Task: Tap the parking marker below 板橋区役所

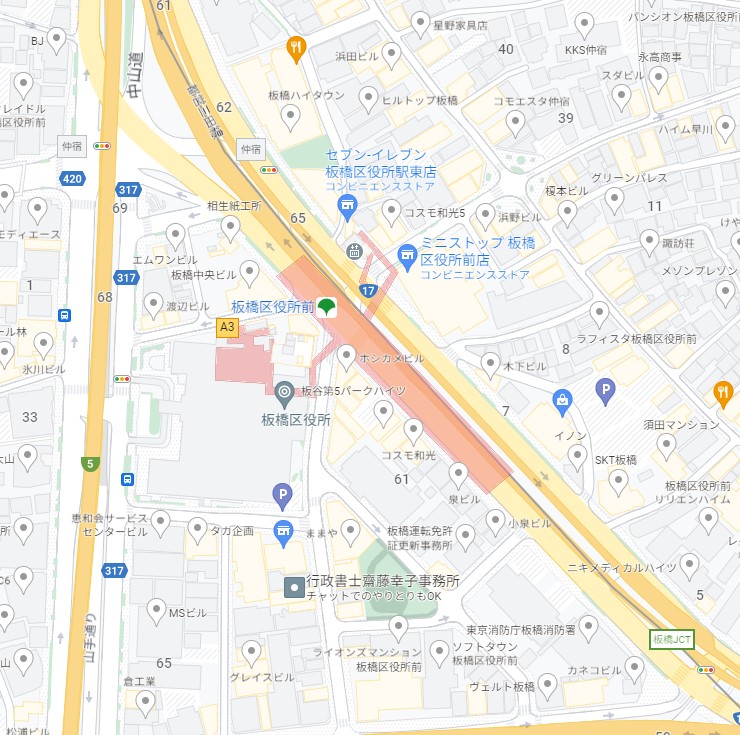Action: tap(284, 494)
